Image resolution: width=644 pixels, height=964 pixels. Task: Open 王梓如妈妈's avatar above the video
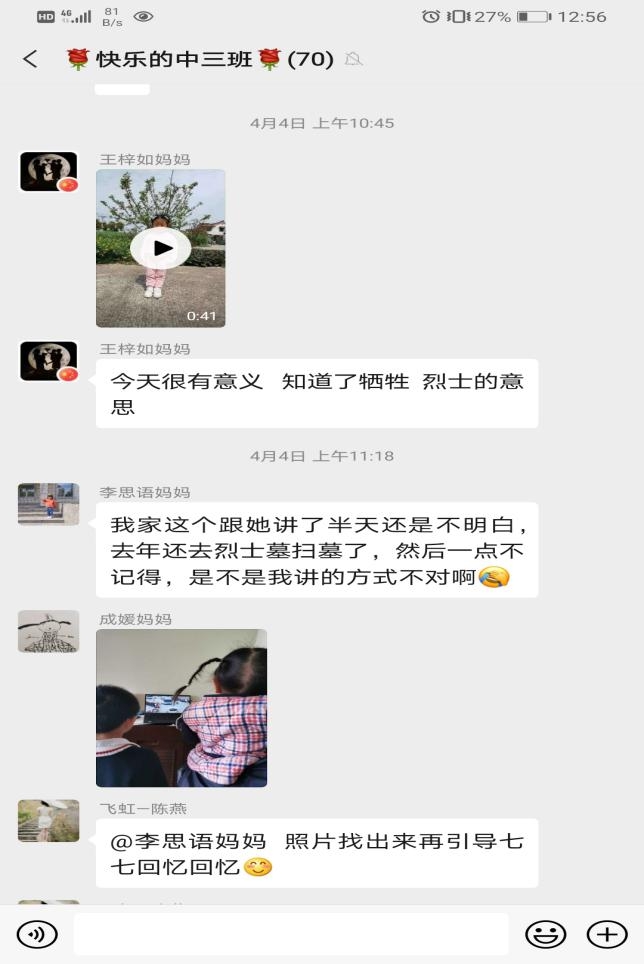(48, 172)
